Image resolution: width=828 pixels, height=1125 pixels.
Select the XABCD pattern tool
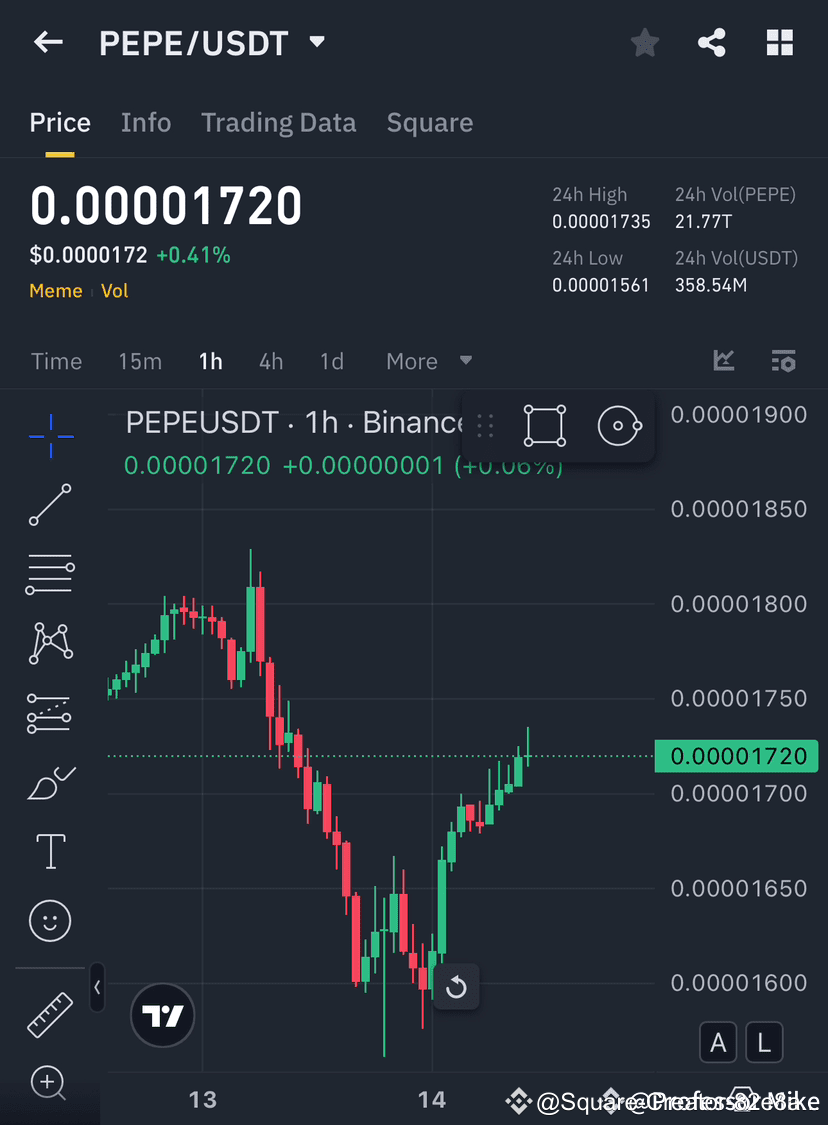(x=50, y=643)
